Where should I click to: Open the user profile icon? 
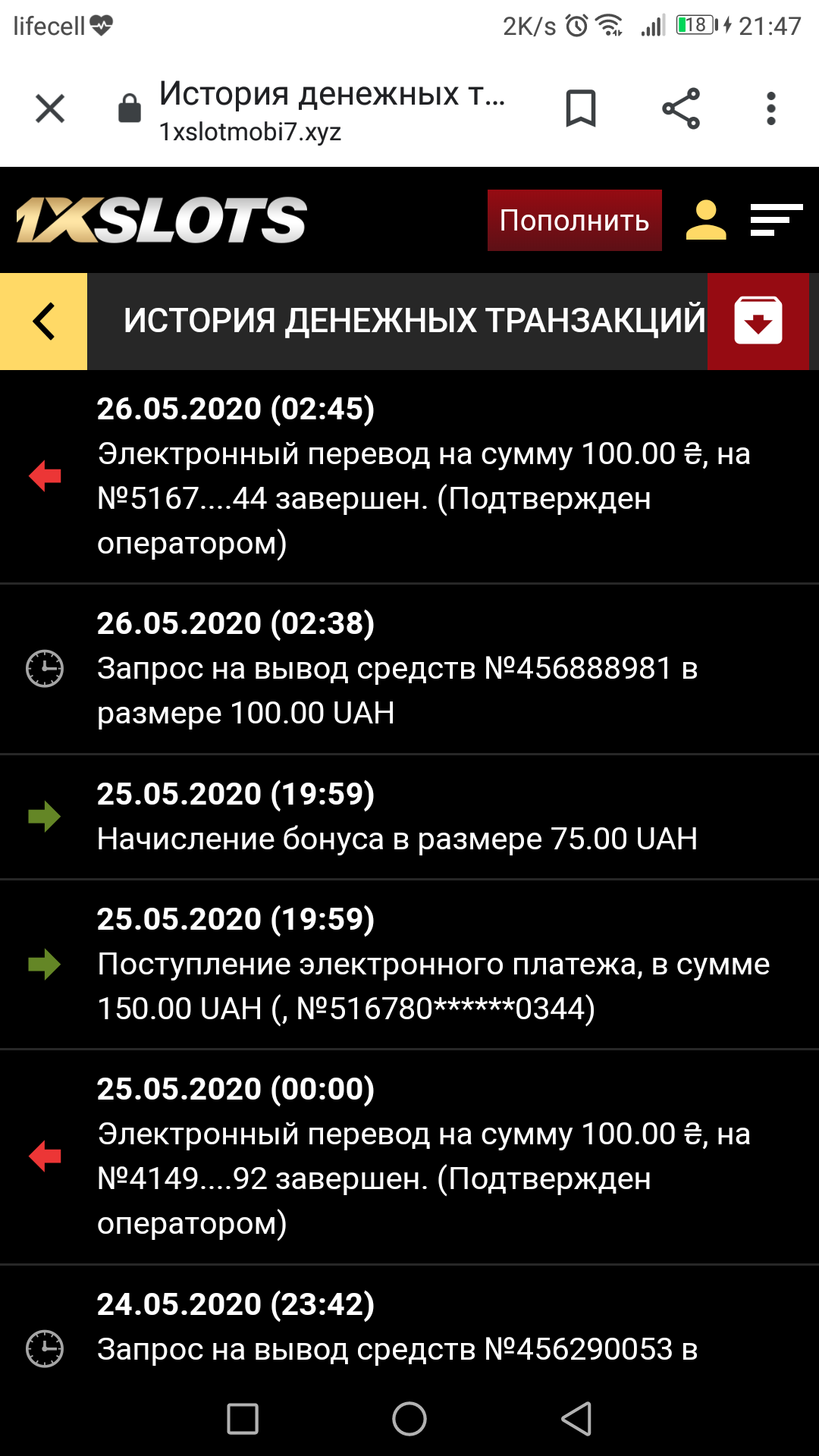click(x=706, y=221)
